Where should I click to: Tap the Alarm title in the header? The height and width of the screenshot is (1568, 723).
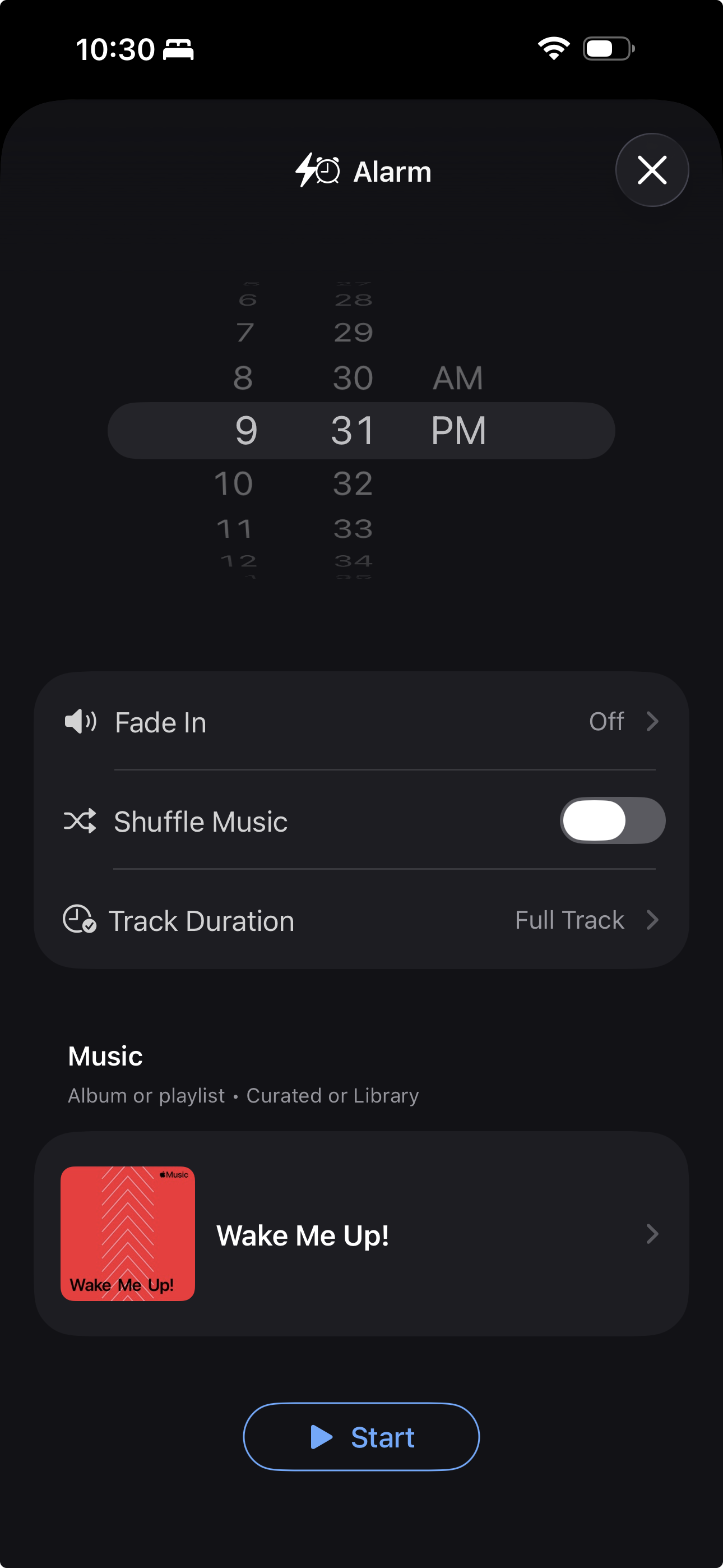[x=392, y=171]
